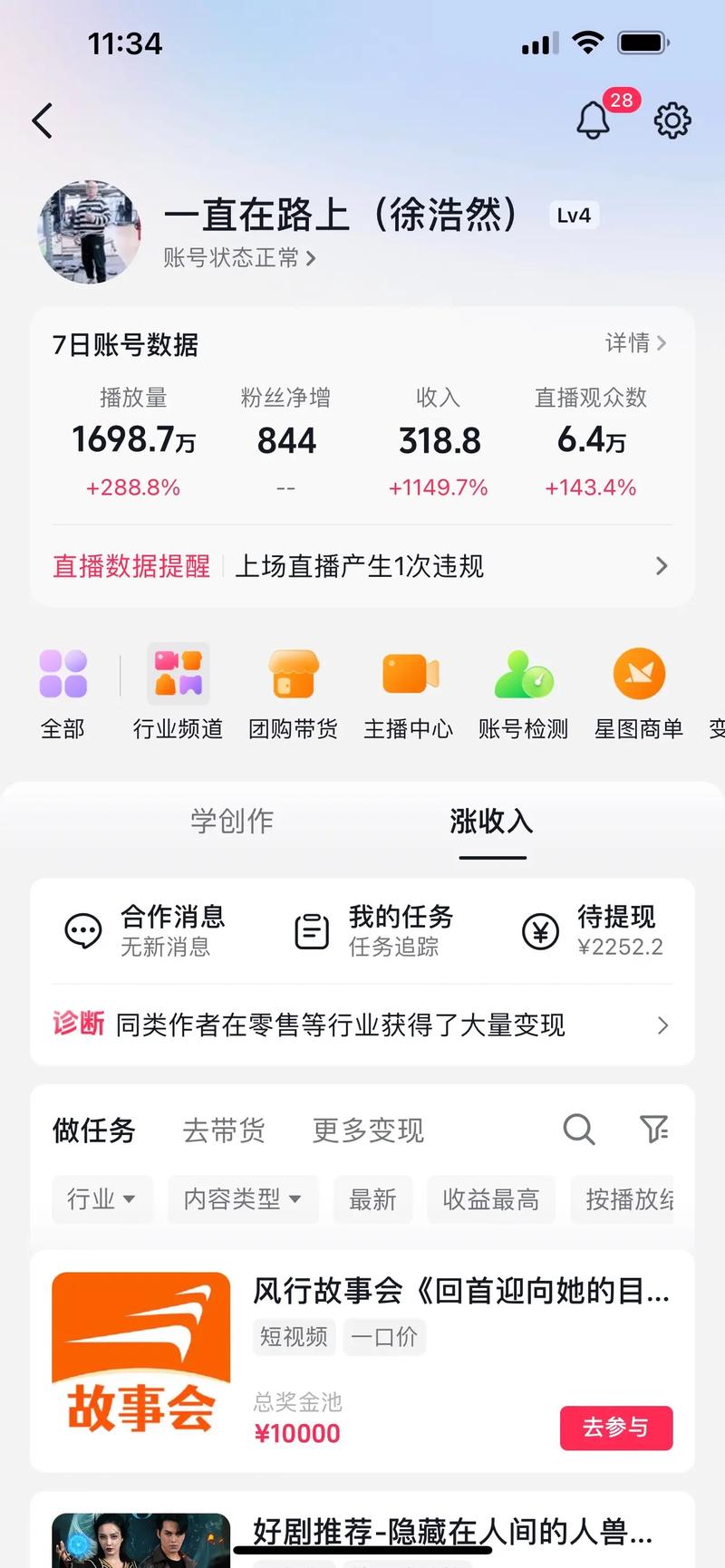Open the 账号检测 gauge icon
The image size is (725, 1568).
(x=524, y=675)
